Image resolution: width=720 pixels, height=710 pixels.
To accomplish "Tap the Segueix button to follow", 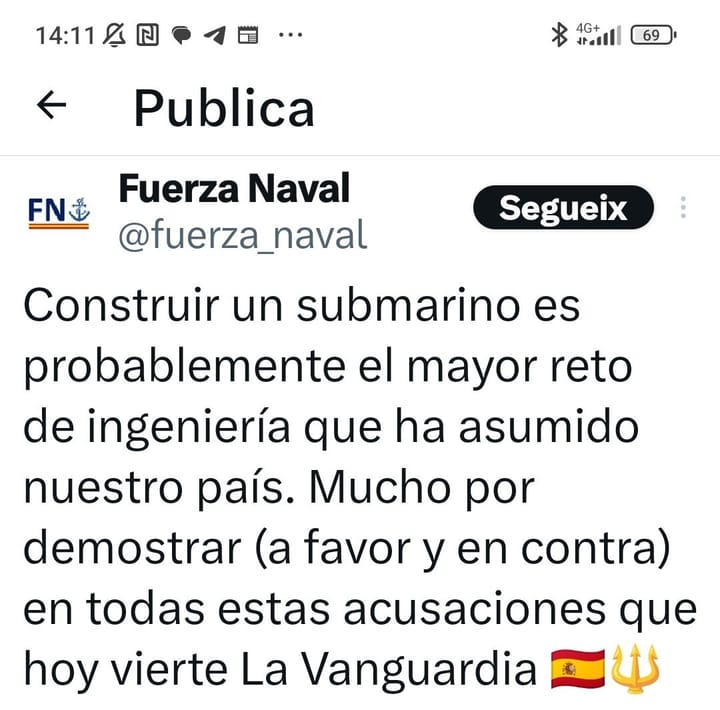I will tap(563, 208).
